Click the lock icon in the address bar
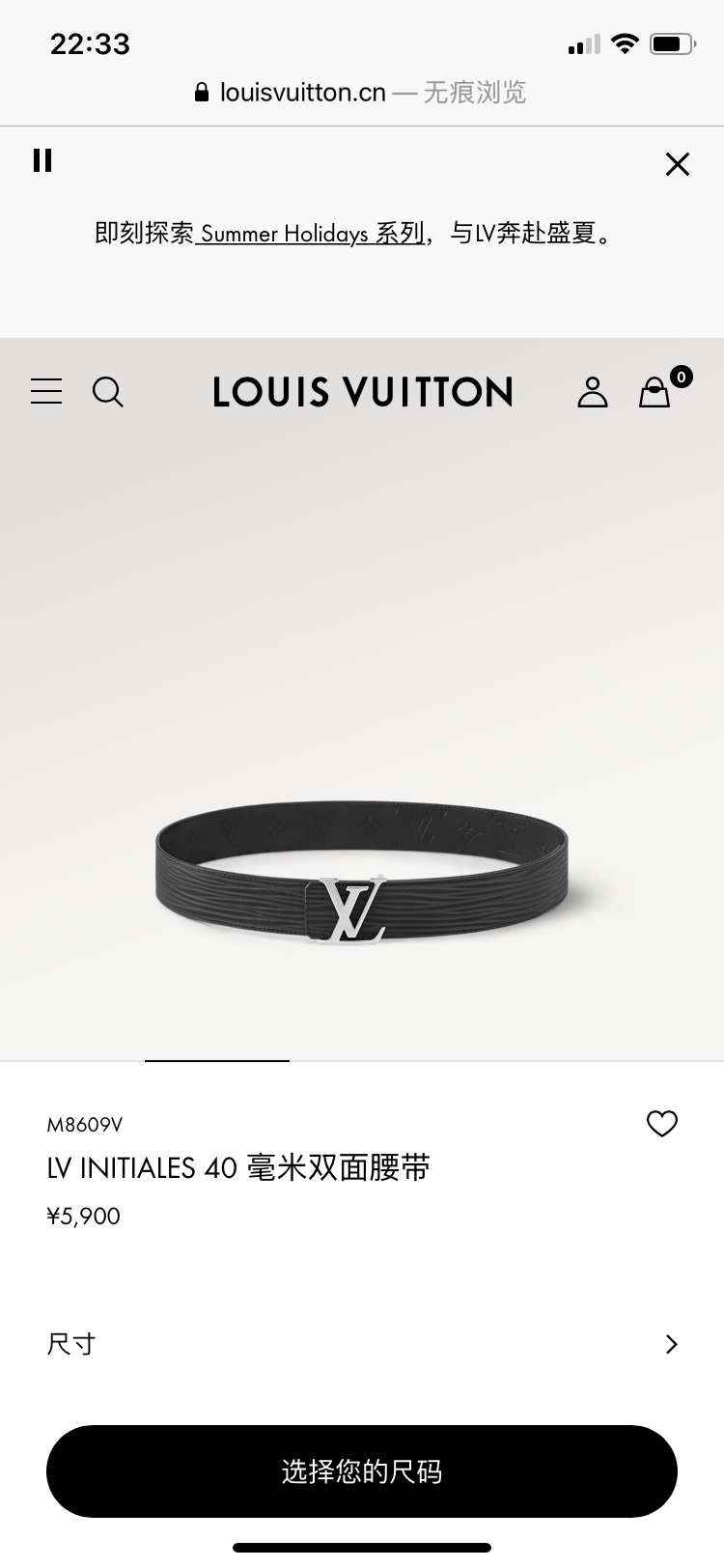 pos(201,92)
